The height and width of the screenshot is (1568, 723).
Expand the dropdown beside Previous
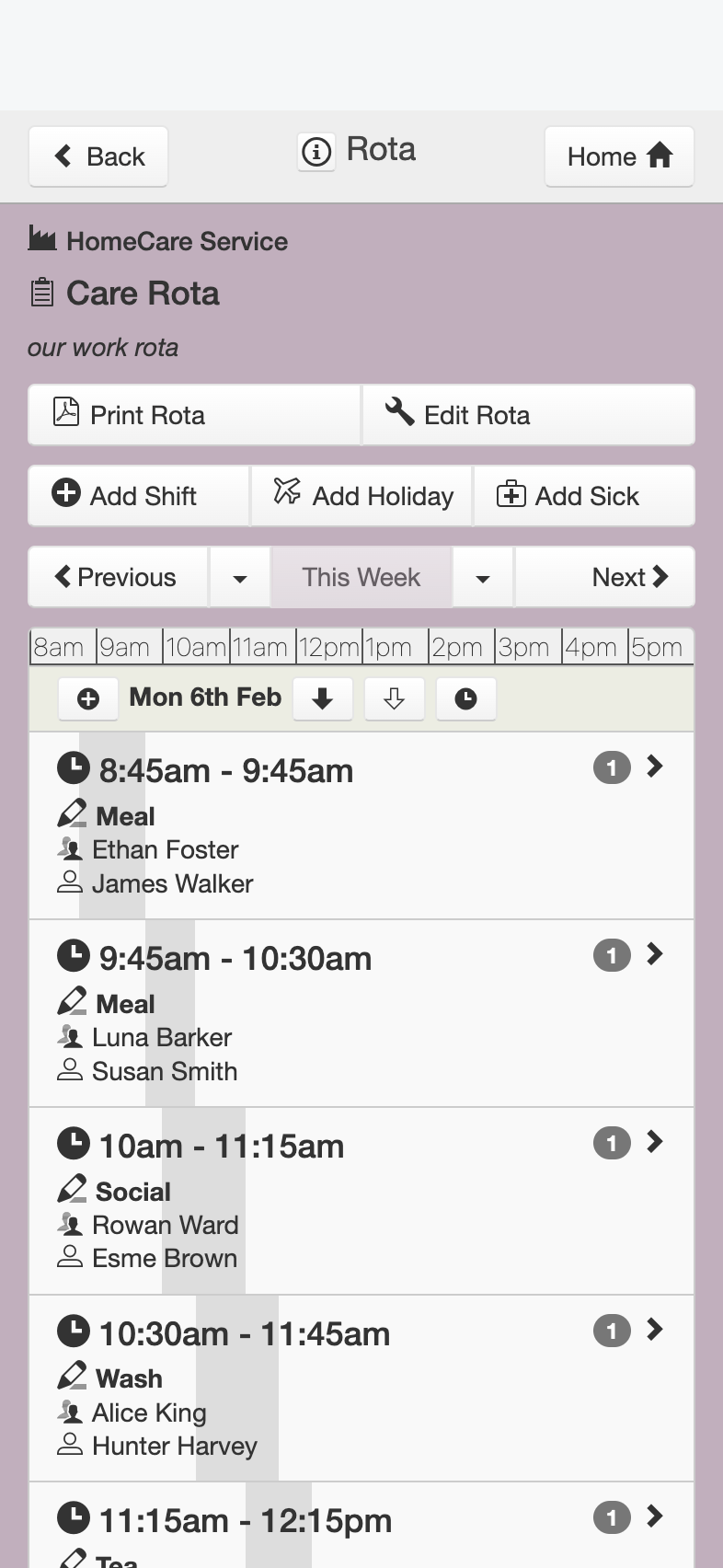[240, 577]
